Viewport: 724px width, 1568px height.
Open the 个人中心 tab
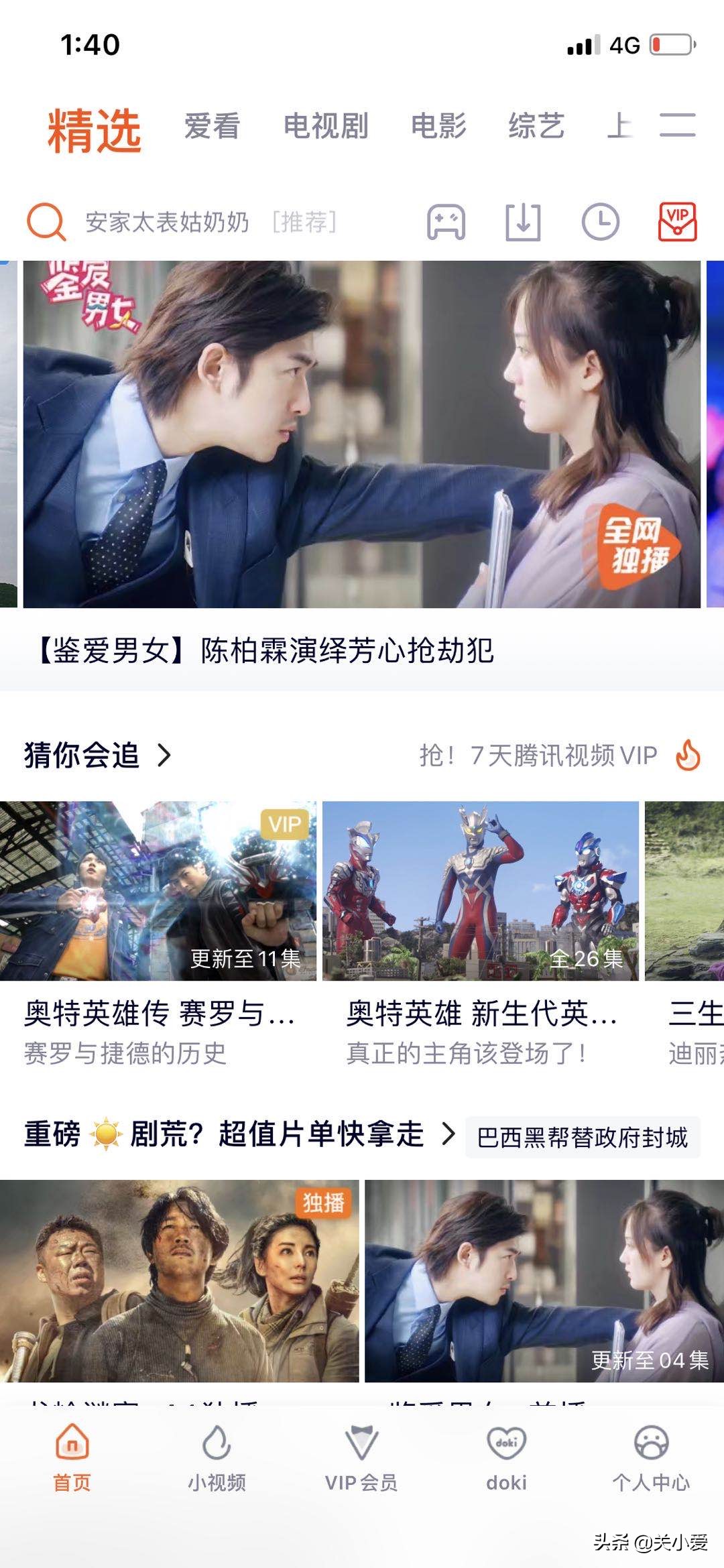(651, 1456)
